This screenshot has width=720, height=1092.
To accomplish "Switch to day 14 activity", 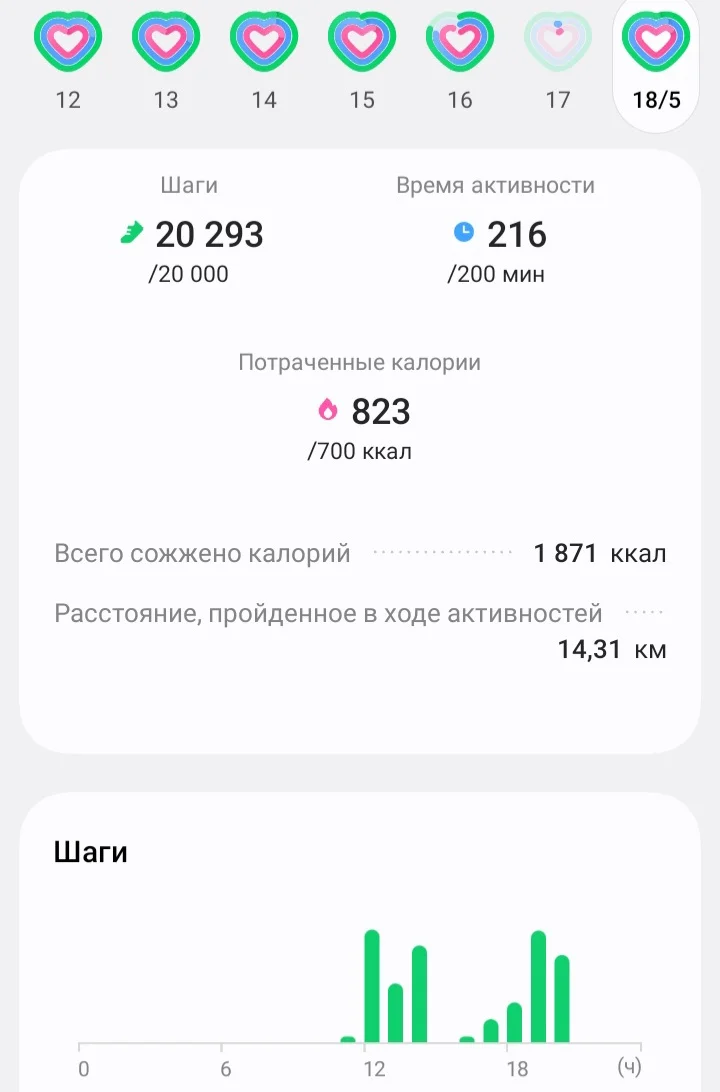I will 264,58.
